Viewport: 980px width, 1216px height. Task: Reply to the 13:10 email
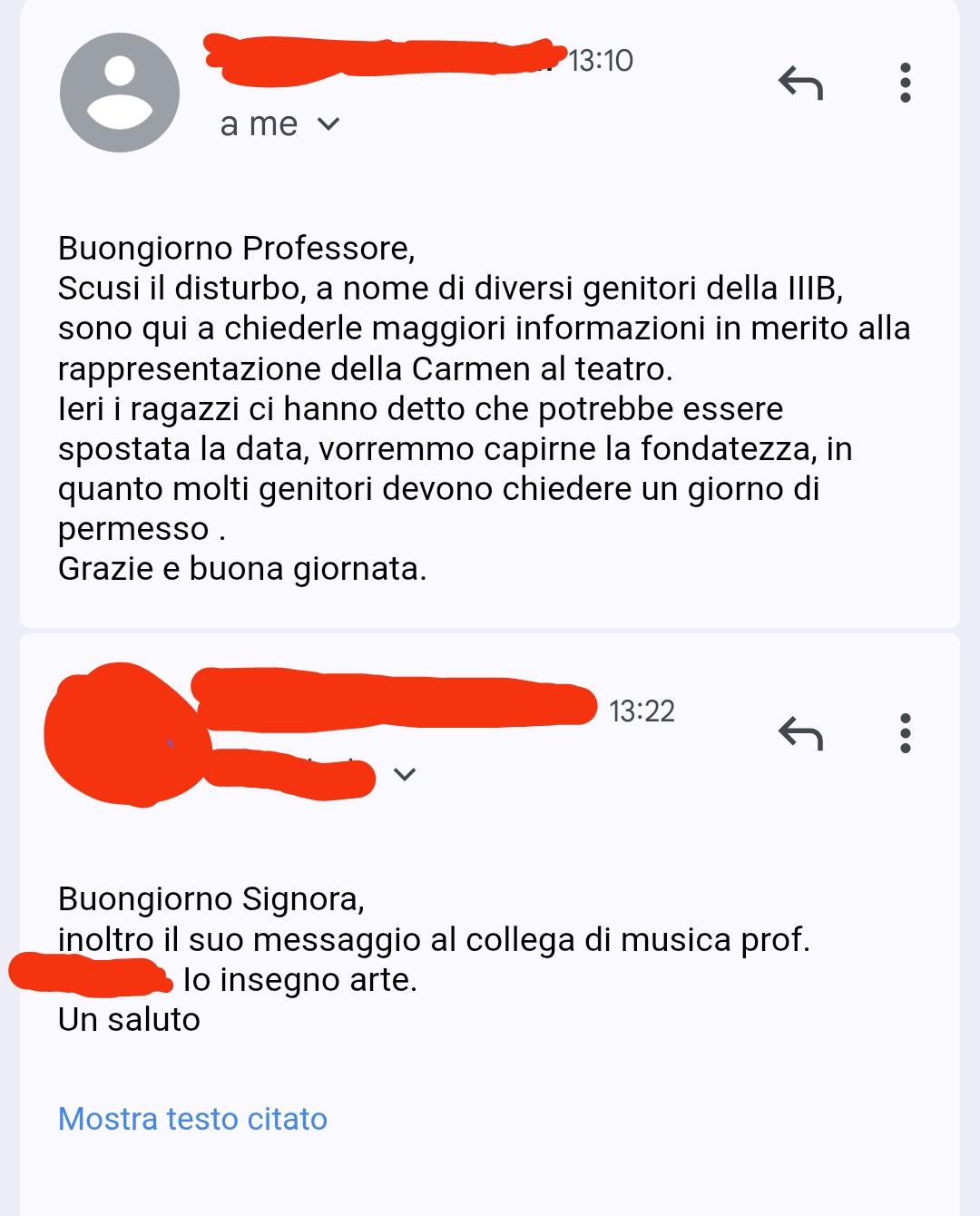coord(800,83)
